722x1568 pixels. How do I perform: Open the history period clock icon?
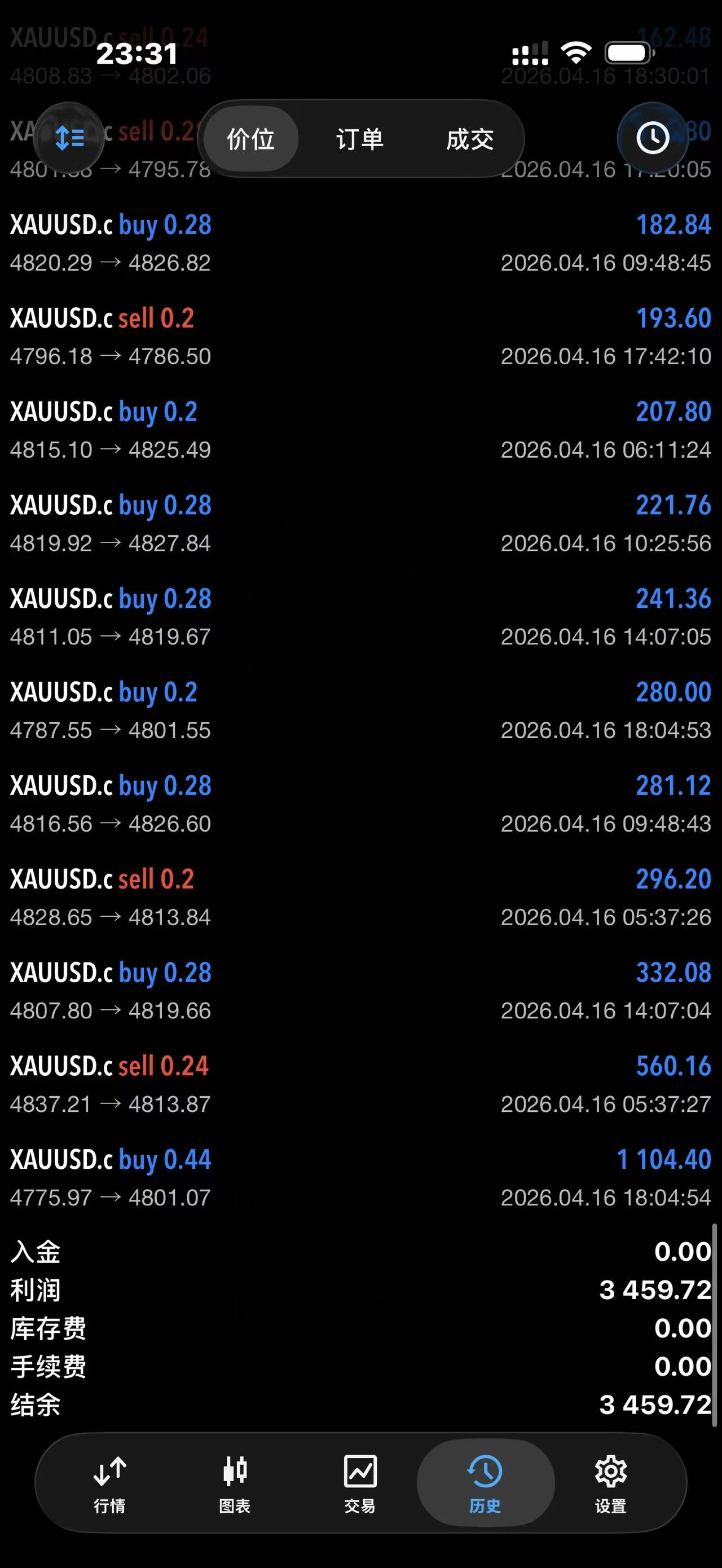pos(652,138)
